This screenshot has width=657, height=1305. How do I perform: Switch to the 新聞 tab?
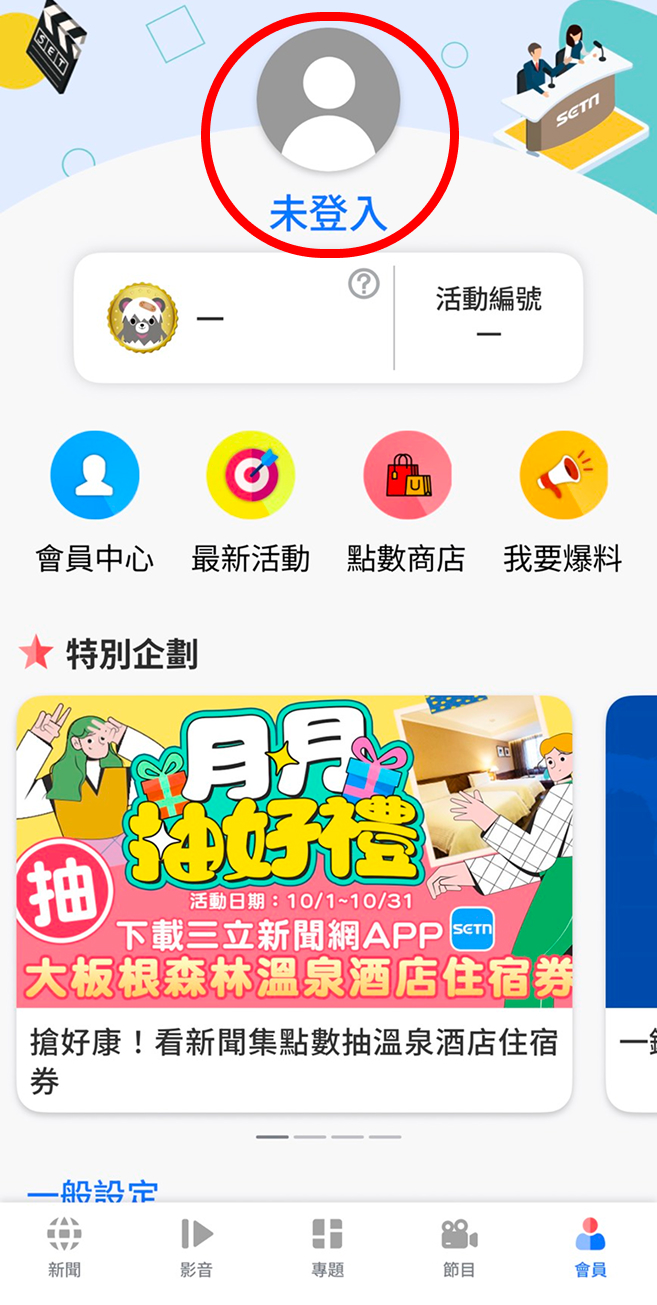pyautogui.click(x=65, y=1247)
